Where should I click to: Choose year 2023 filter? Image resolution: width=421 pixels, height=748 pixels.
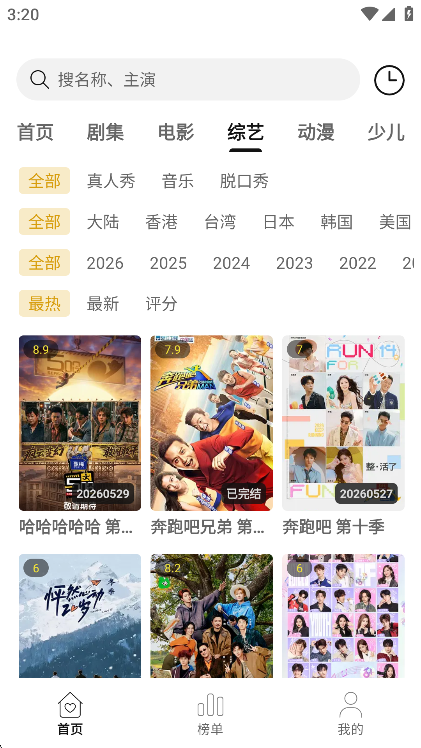click(x=294, y=263)
